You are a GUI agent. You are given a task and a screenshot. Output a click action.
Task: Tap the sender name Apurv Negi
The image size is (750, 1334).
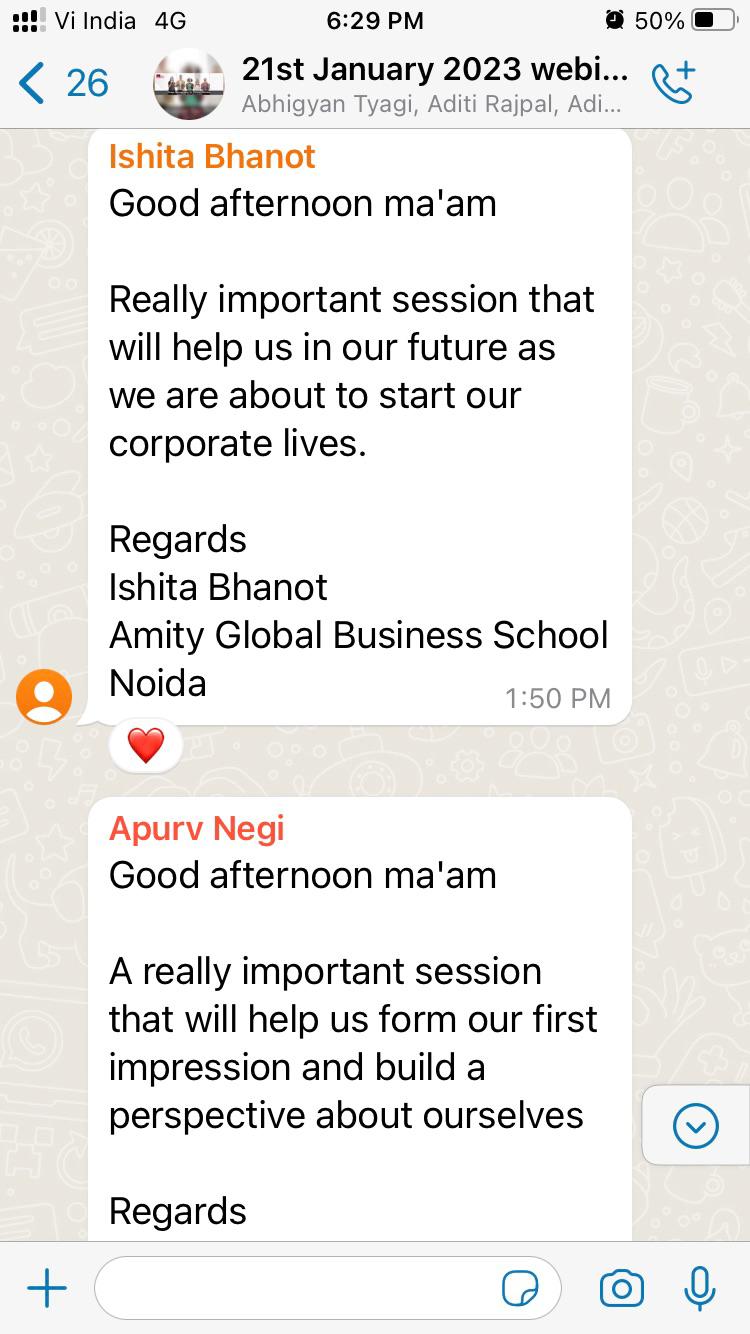point(197,828)
